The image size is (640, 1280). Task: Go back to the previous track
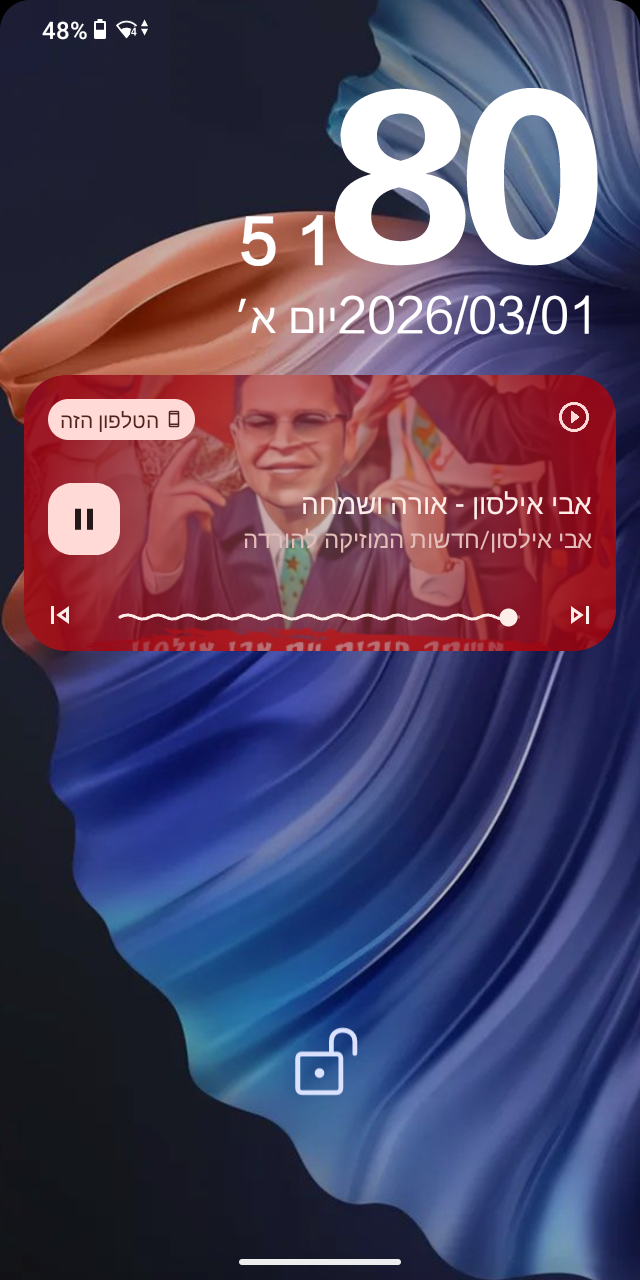click(60, 615)
